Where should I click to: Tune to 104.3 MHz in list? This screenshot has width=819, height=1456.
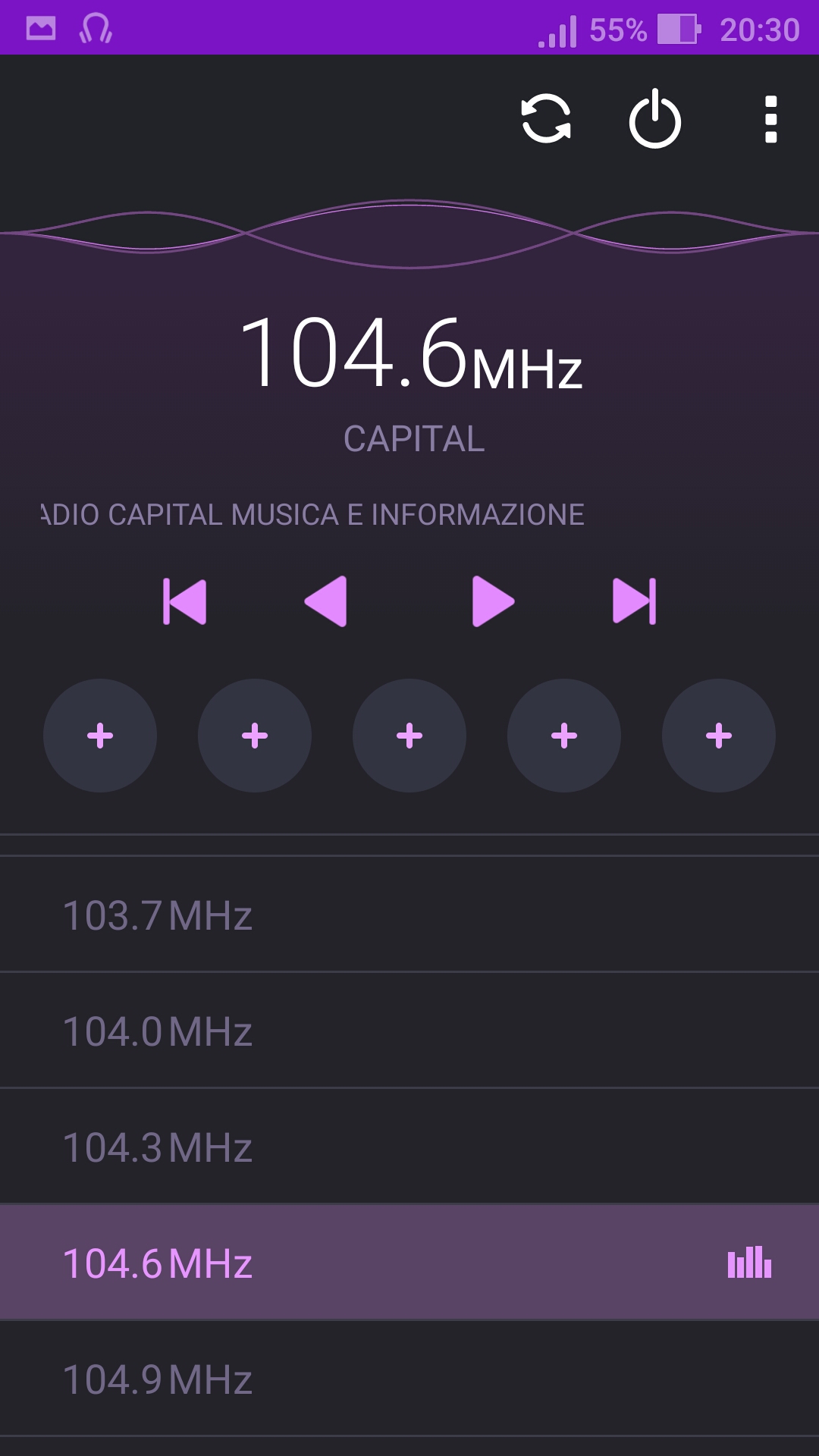click(x=409, y=1147)
